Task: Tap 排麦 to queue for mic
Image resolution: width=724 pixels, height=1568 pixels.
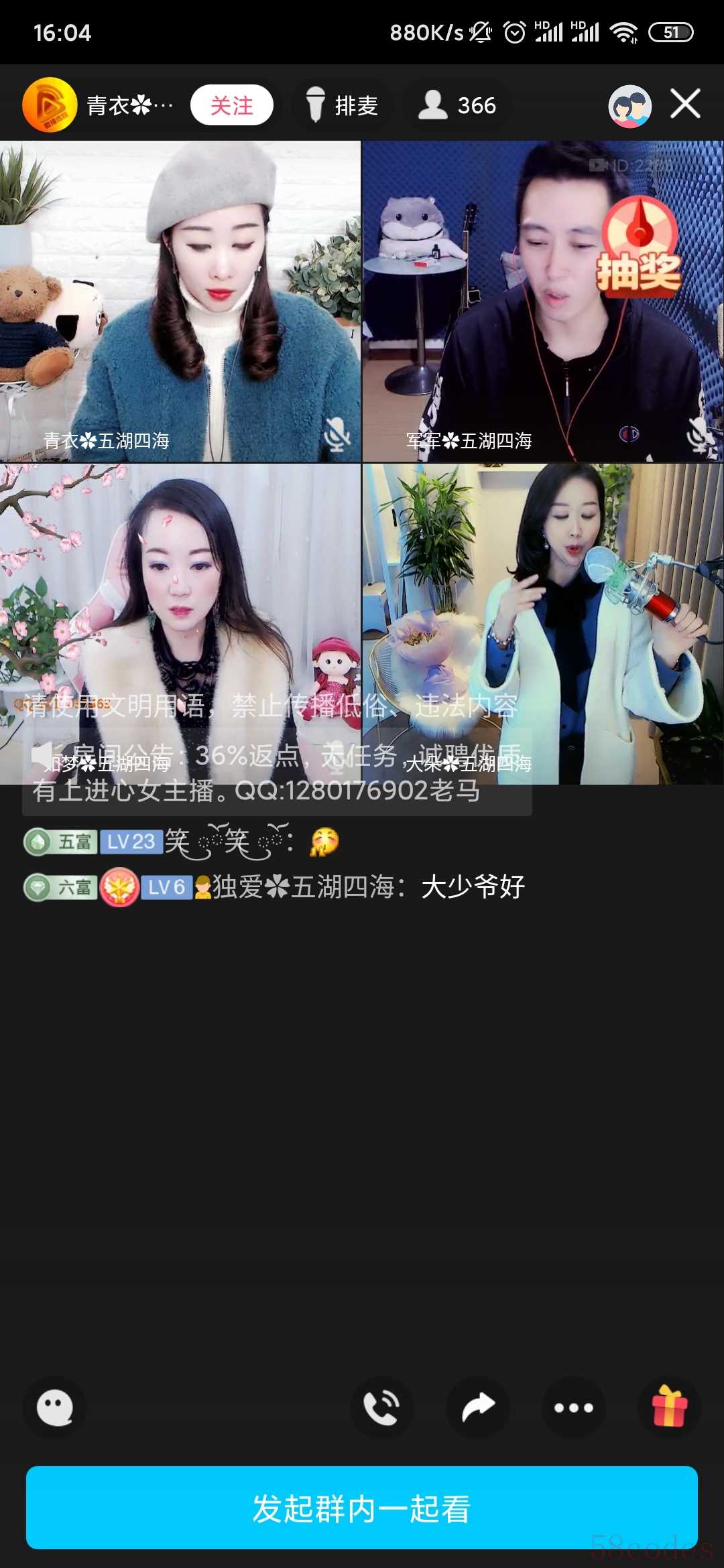Action: tap(343, 105)
